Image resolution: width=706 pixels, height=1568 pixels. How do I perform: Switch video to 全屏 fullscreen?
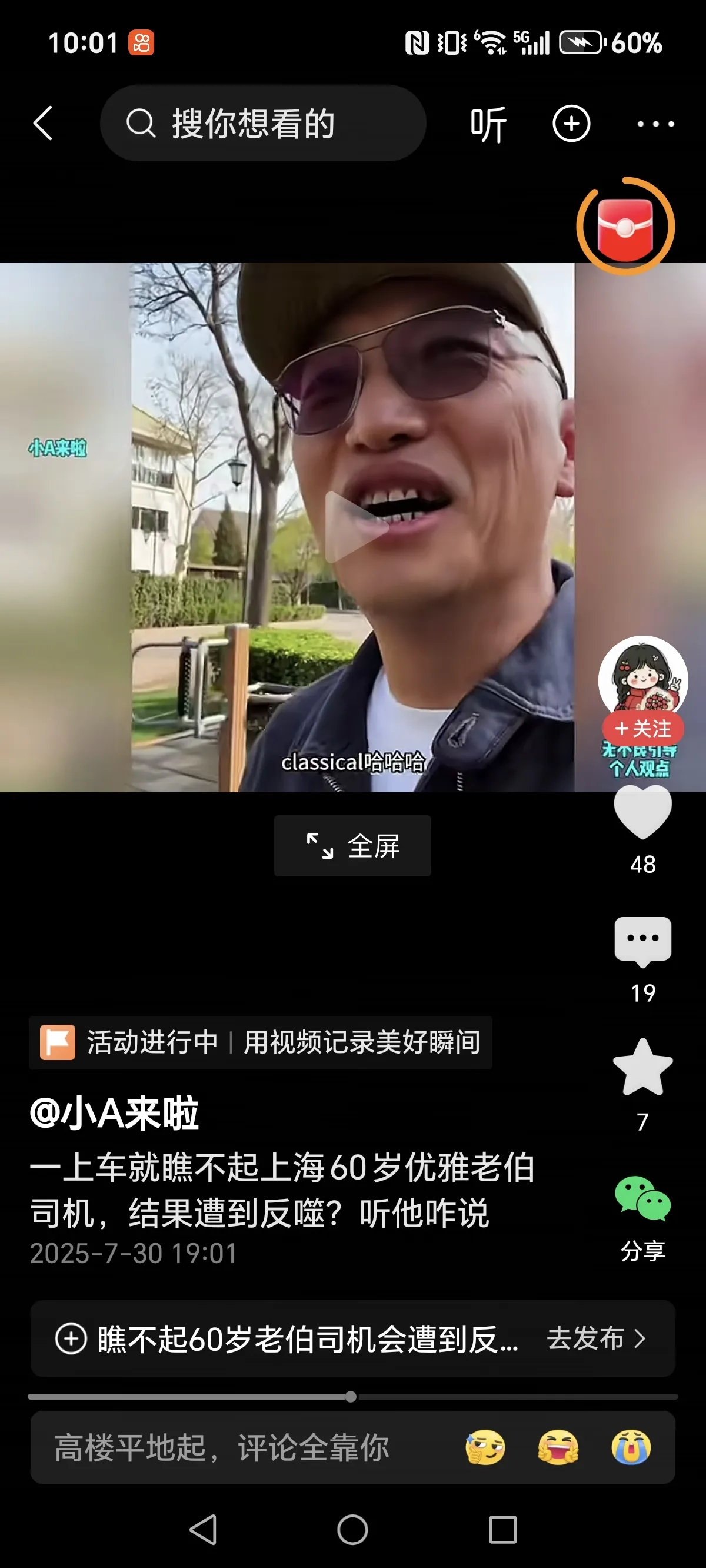(x=352, y=845)
